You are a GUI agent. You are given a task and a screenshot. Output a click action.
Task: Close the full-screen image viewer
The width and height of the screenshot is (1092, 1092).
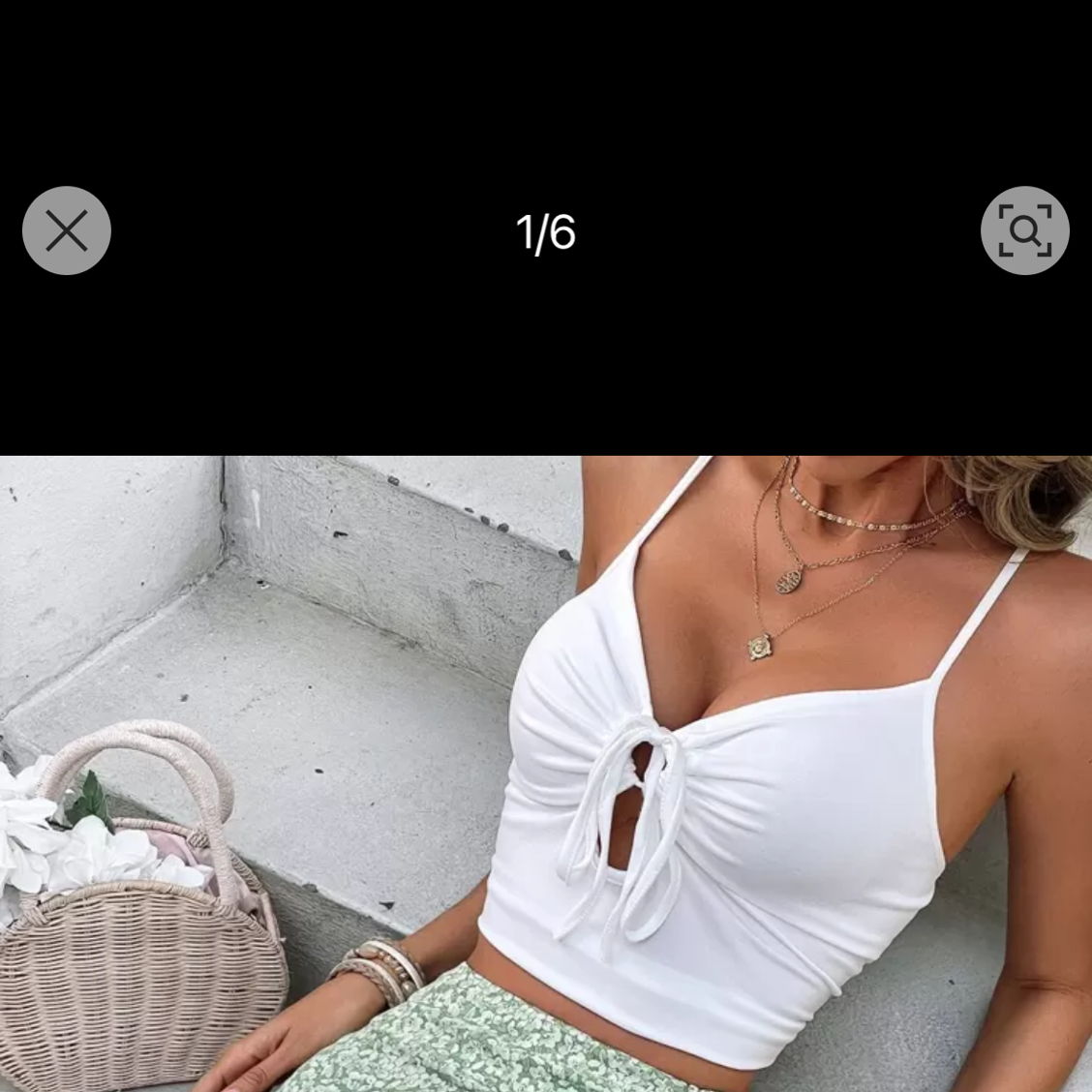click(67, 230)
